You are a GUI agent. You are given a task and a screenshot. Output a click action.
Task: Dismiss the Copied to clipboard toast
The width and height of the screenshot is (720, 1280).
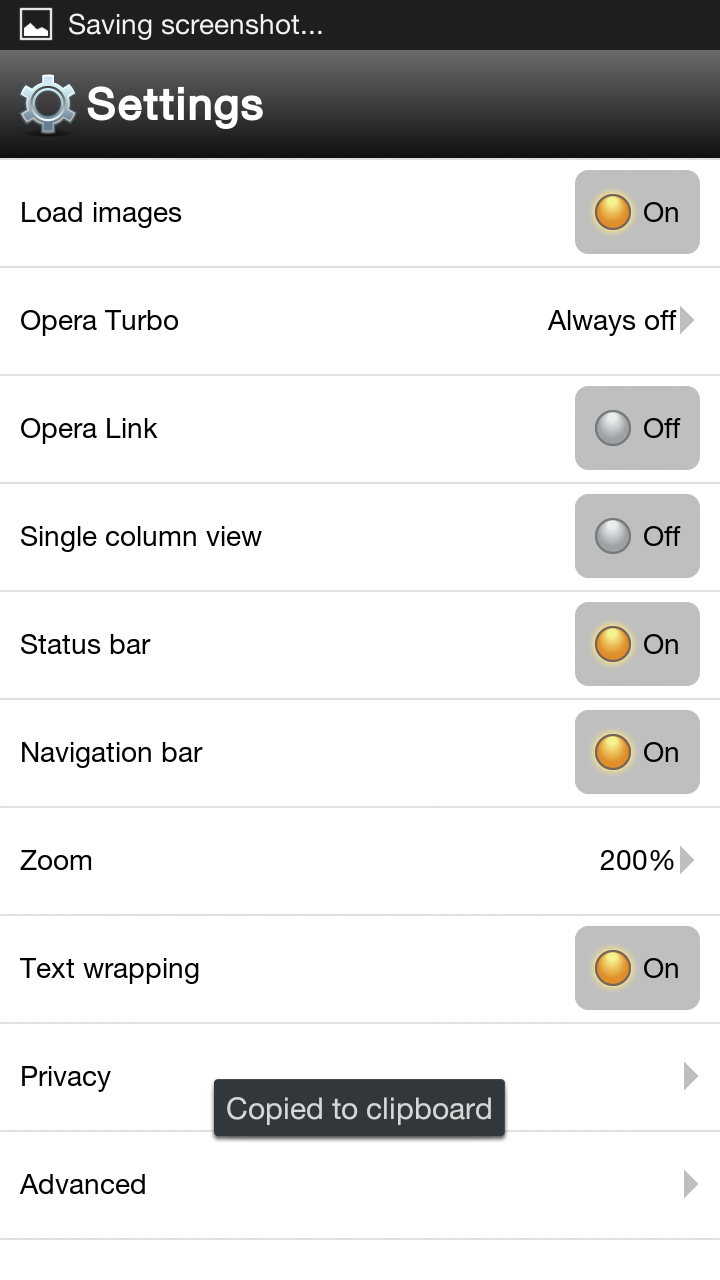[357, 1108]
